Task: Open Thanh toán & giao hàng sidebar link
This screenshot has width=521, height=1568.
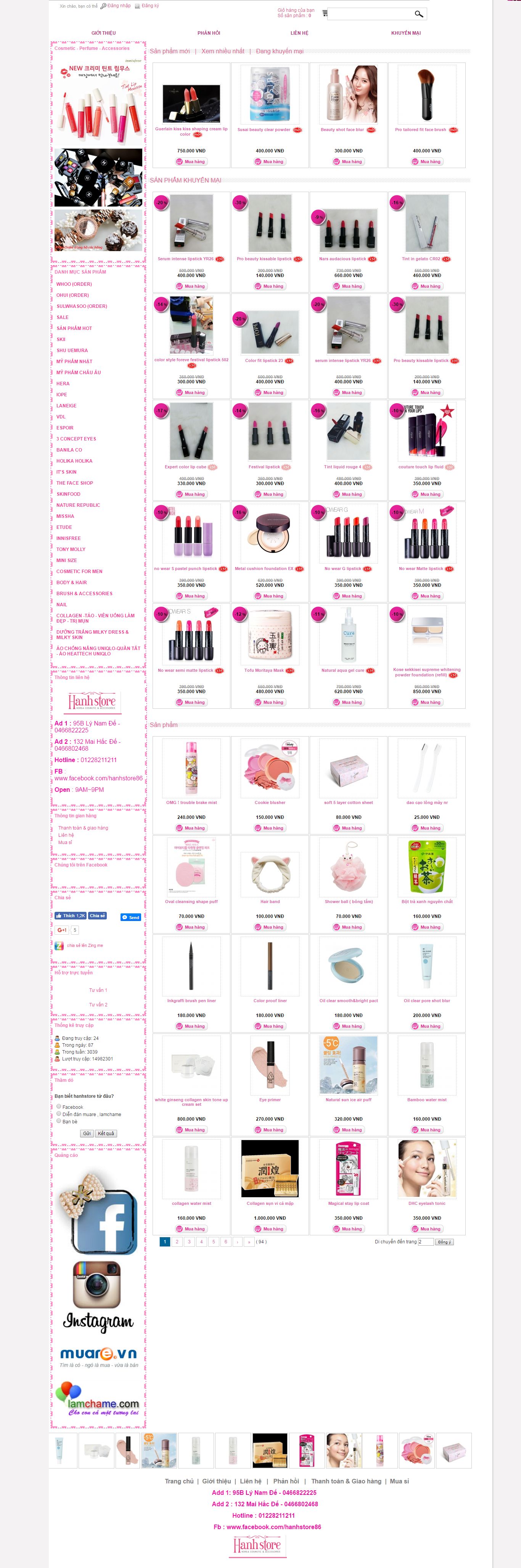Action: click(x=83, y=828)
